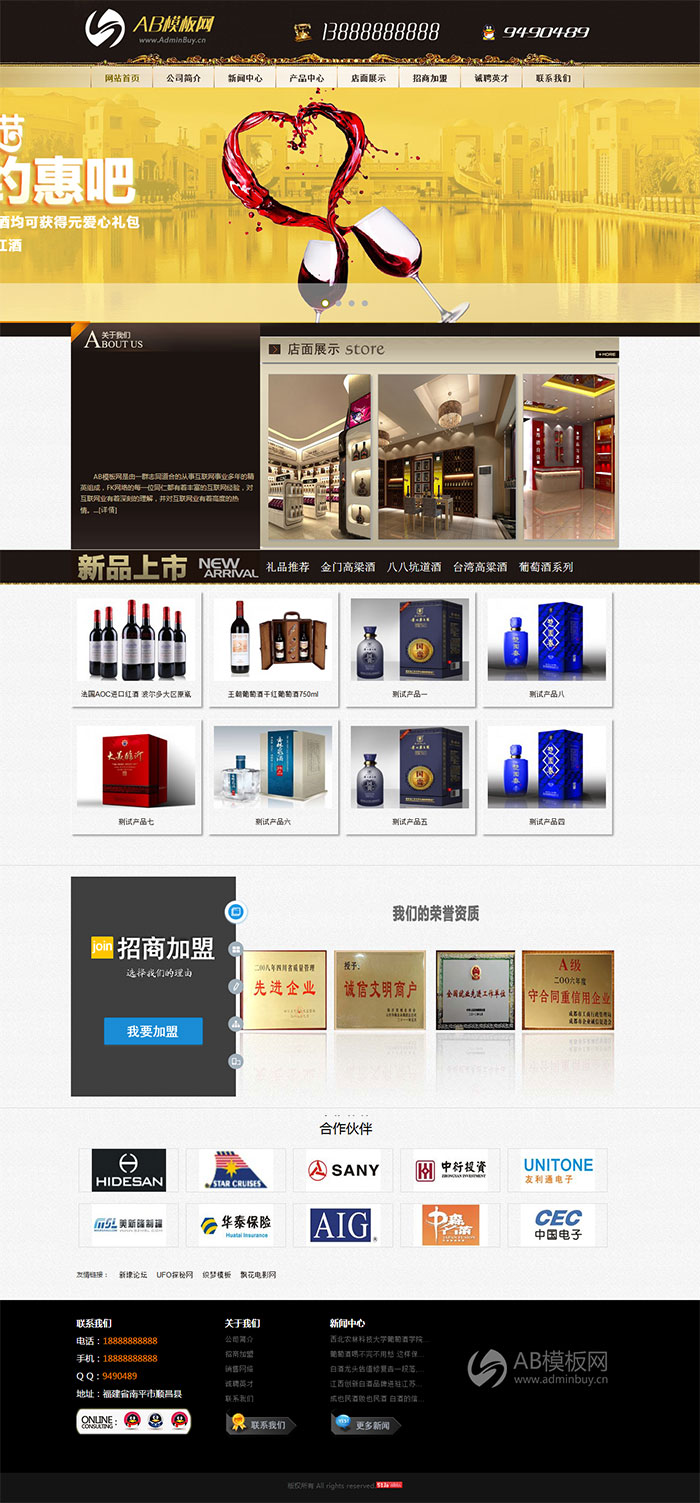Select the 葡萄酒系列 product category
This screenshot has height=1503, width=700.
(x=546, y=567)
